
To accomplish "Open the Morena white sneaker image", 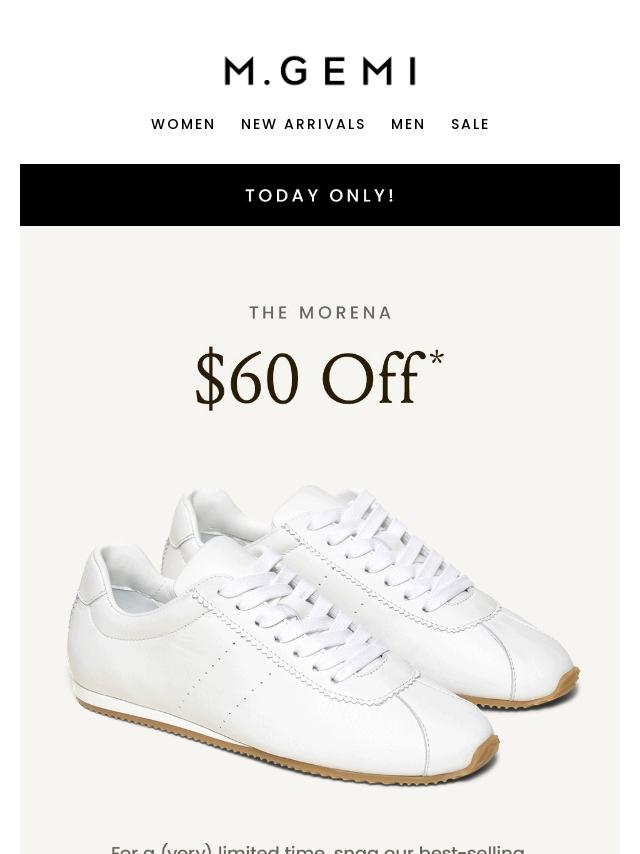I will pos(322,630).
